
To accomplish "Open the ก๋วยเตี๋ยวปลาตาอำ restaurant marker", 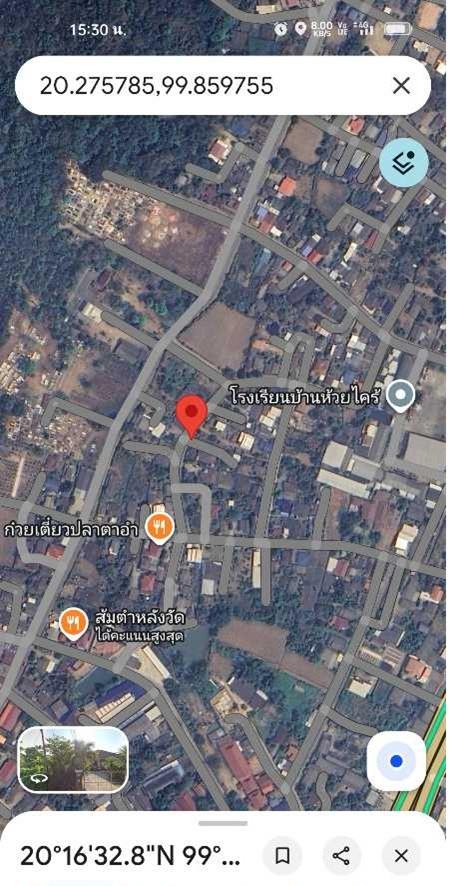I will pyautogui.click(x=159, y=528).
